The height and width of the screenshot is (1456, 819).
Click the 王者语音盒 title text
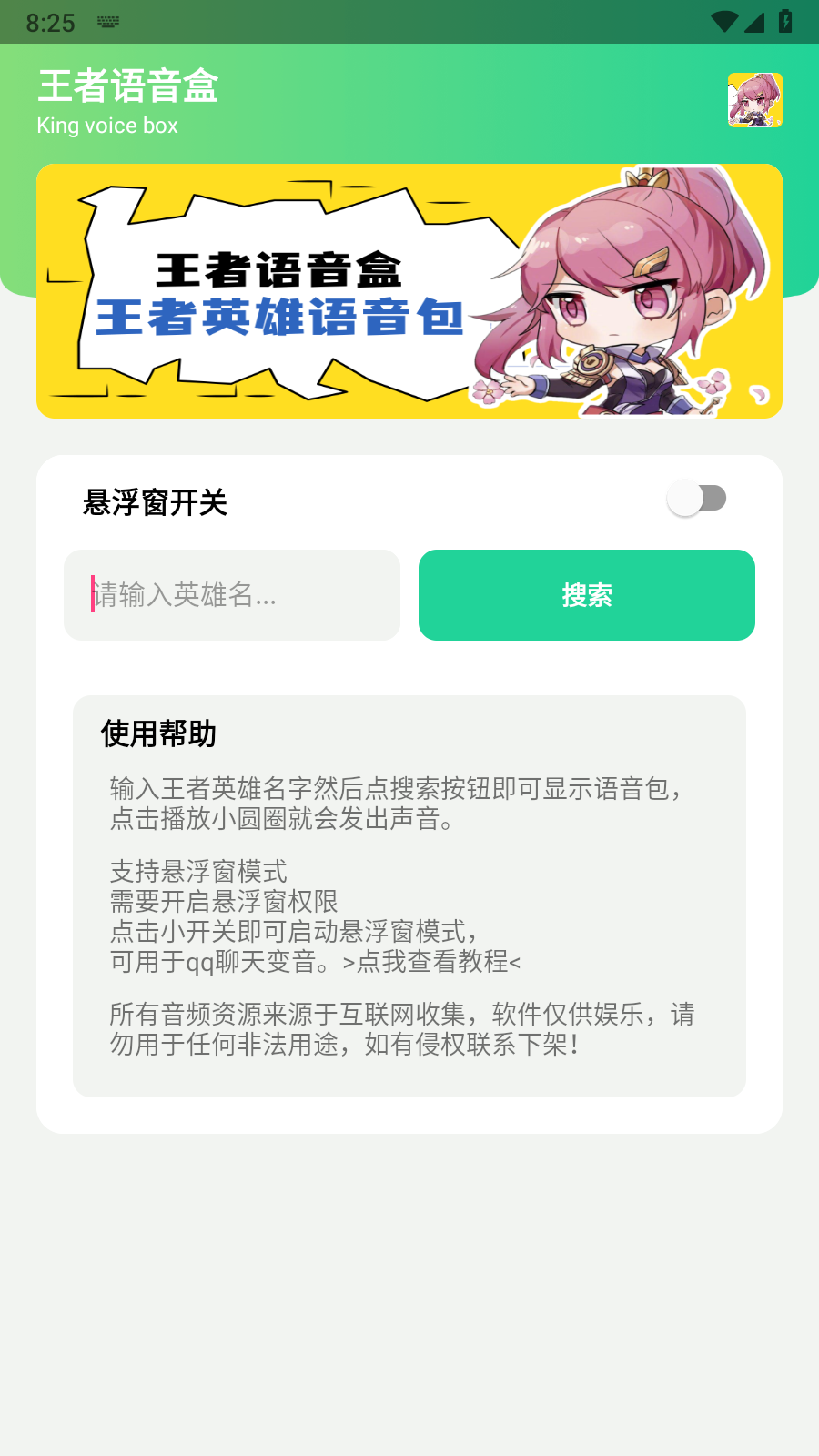click(x=127, y=87)
